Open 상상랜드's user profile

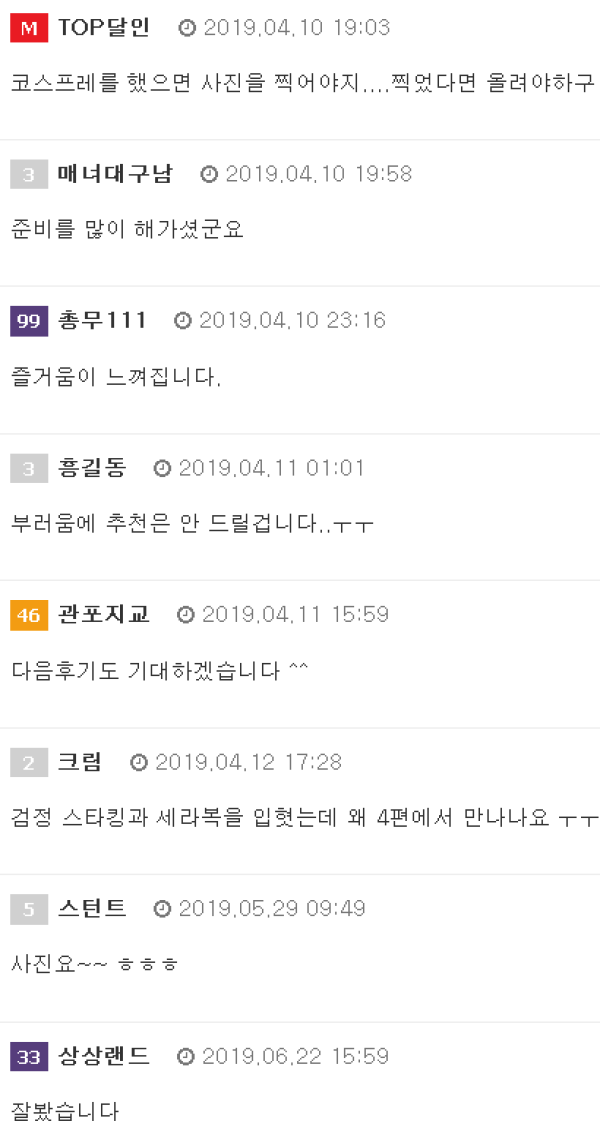point(104,1056)
